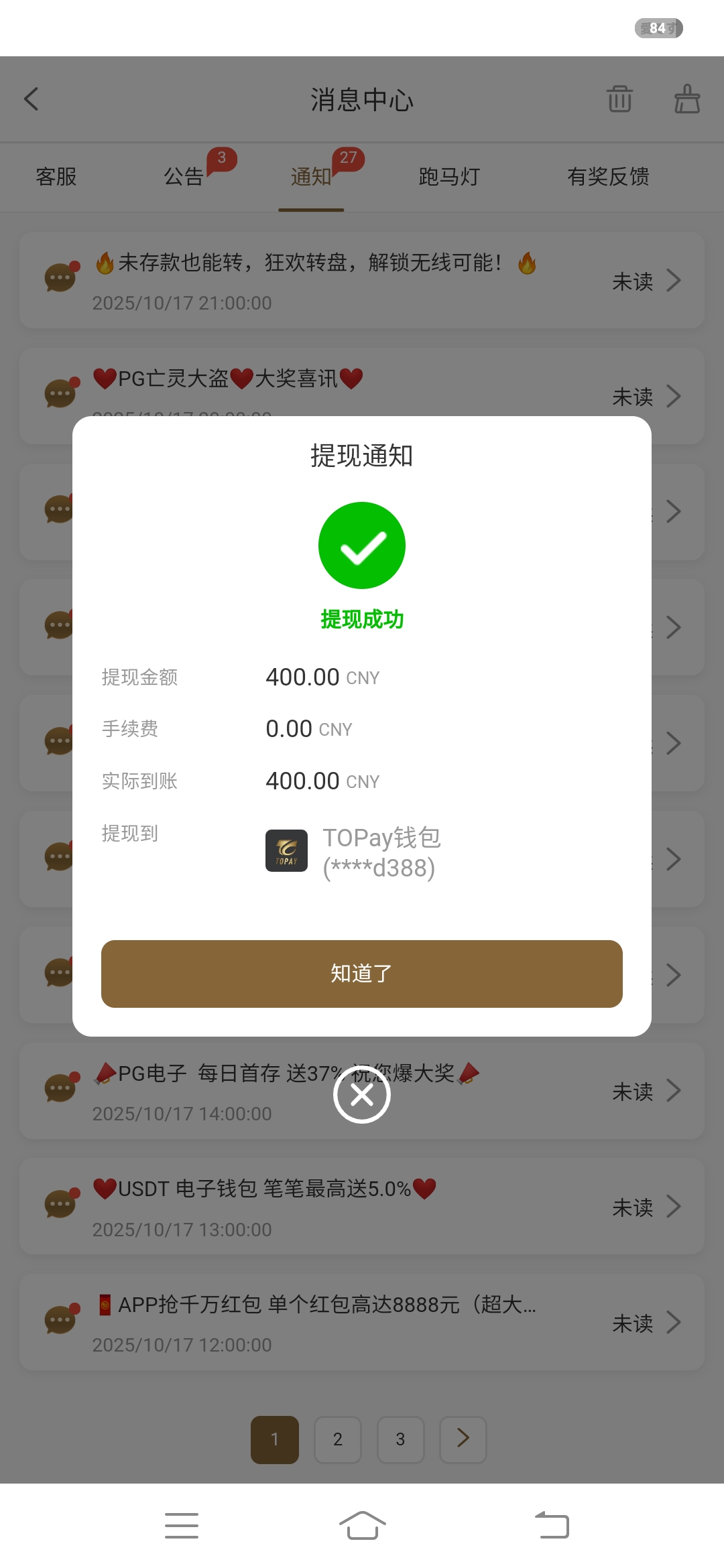Viewport: 724px width, 1568px height.
Task: Select the 通知 tab
Action: 311,177
